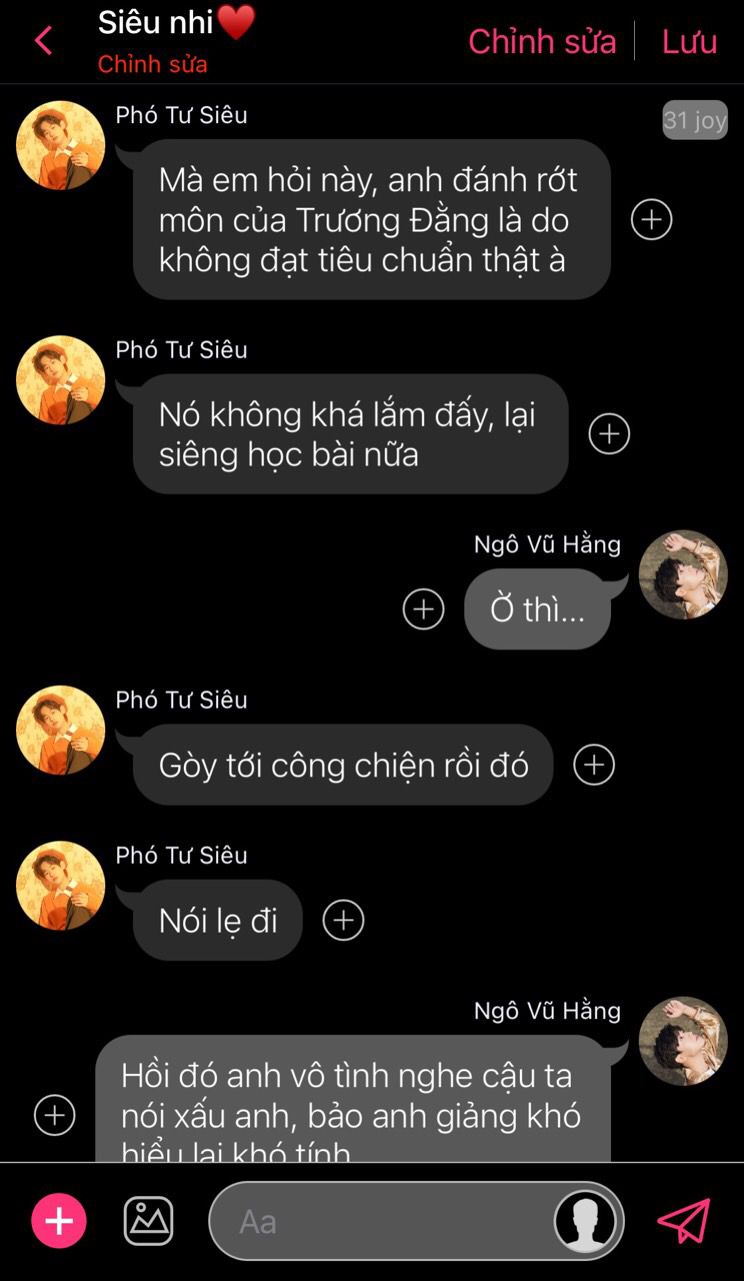Focus the Aa message input field

coord(380,1221)
